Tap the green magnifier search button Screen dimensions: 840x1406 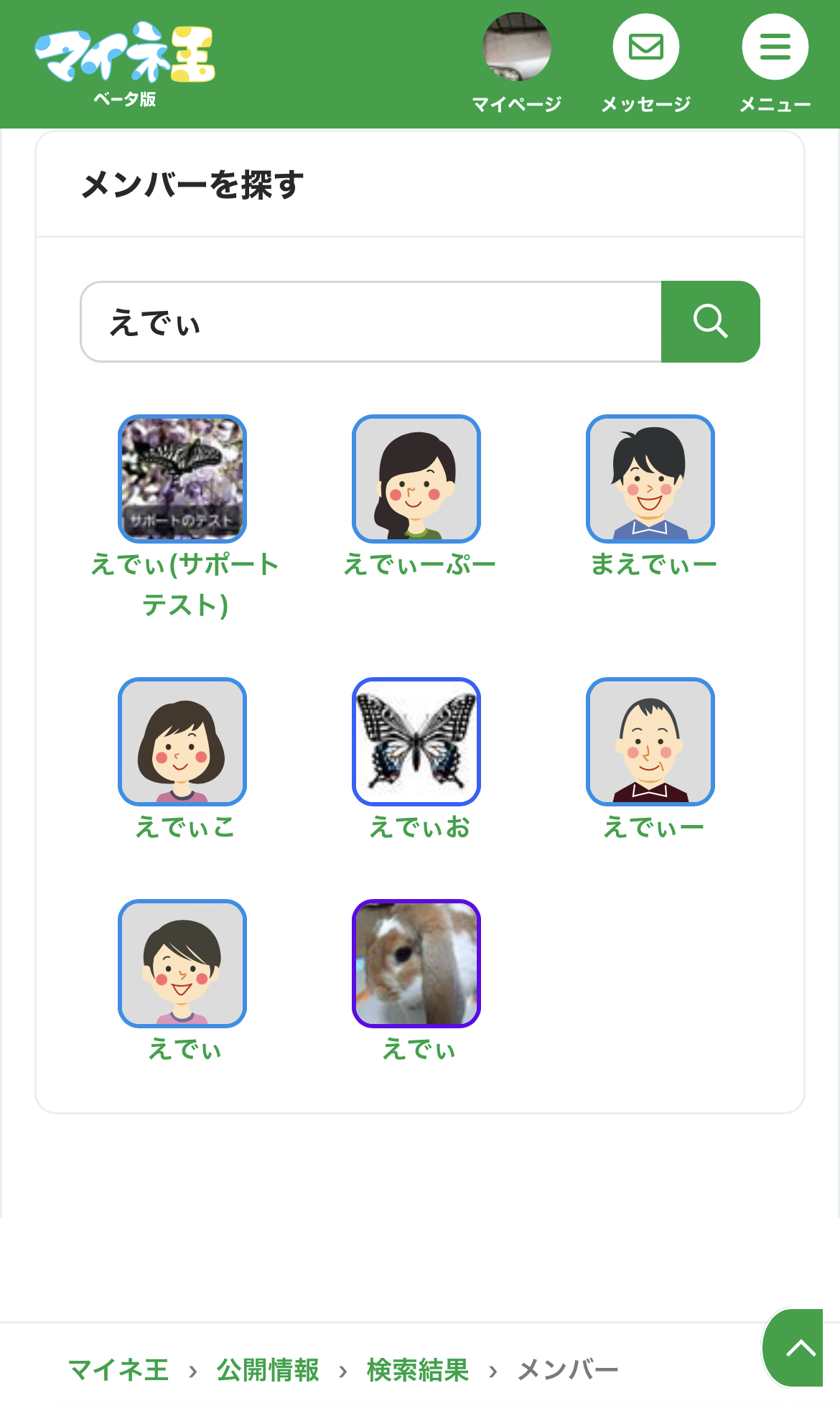coord(710,322)
